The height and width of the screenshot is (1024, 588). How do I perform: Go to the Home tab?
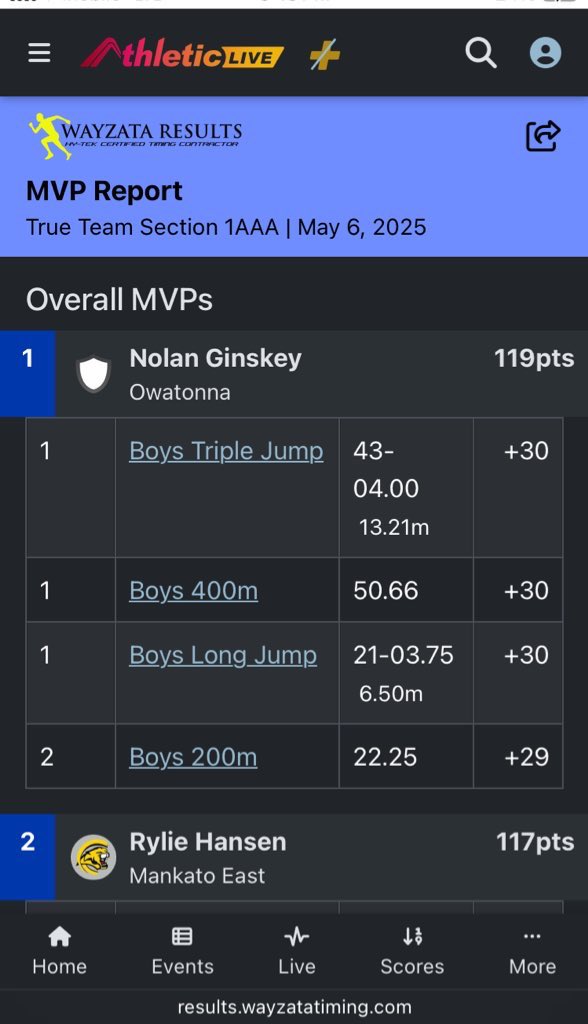coord(59,951)
